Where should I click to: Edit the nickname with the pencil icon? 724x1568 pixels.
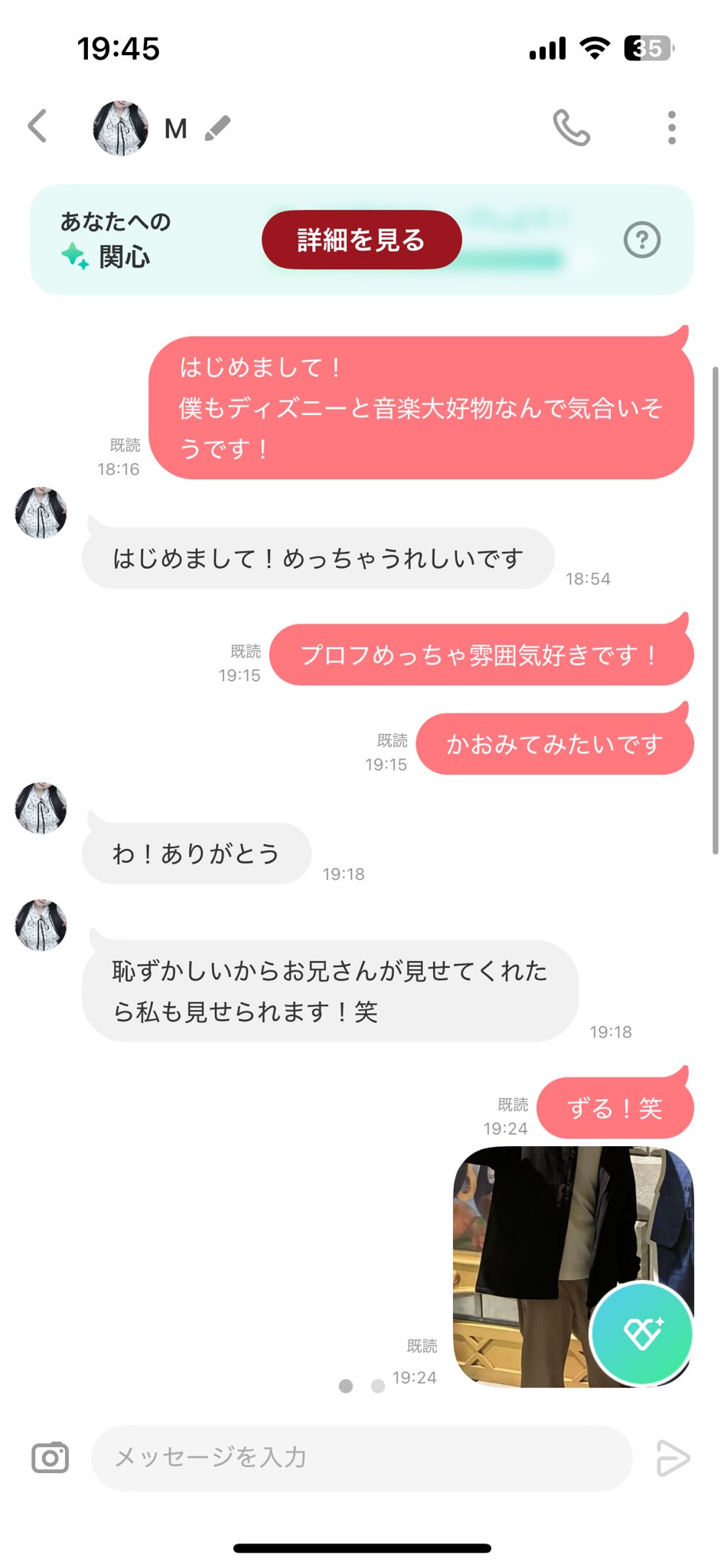tap(218, 128)
